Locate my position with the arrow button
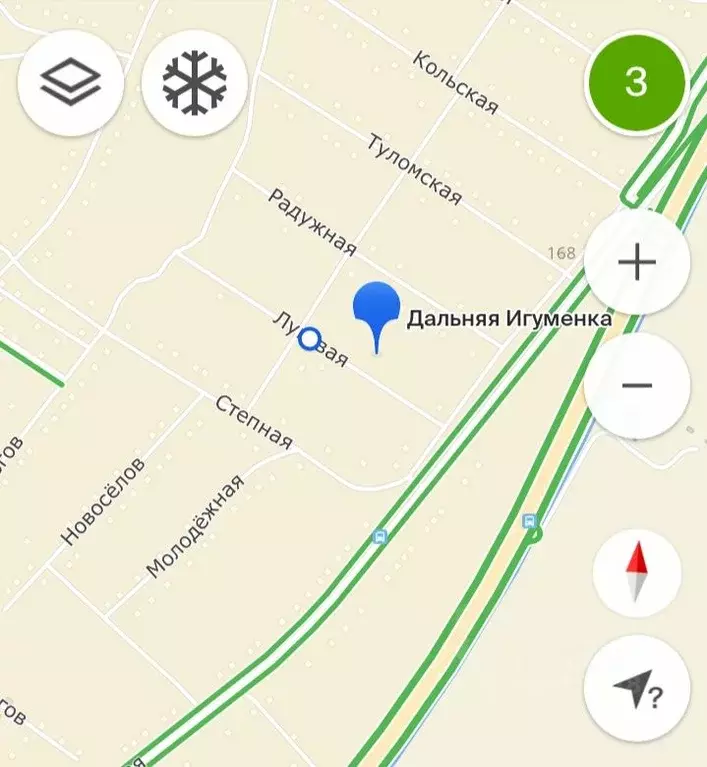Viewport: 707px width, 767px height. click(637, 687)
